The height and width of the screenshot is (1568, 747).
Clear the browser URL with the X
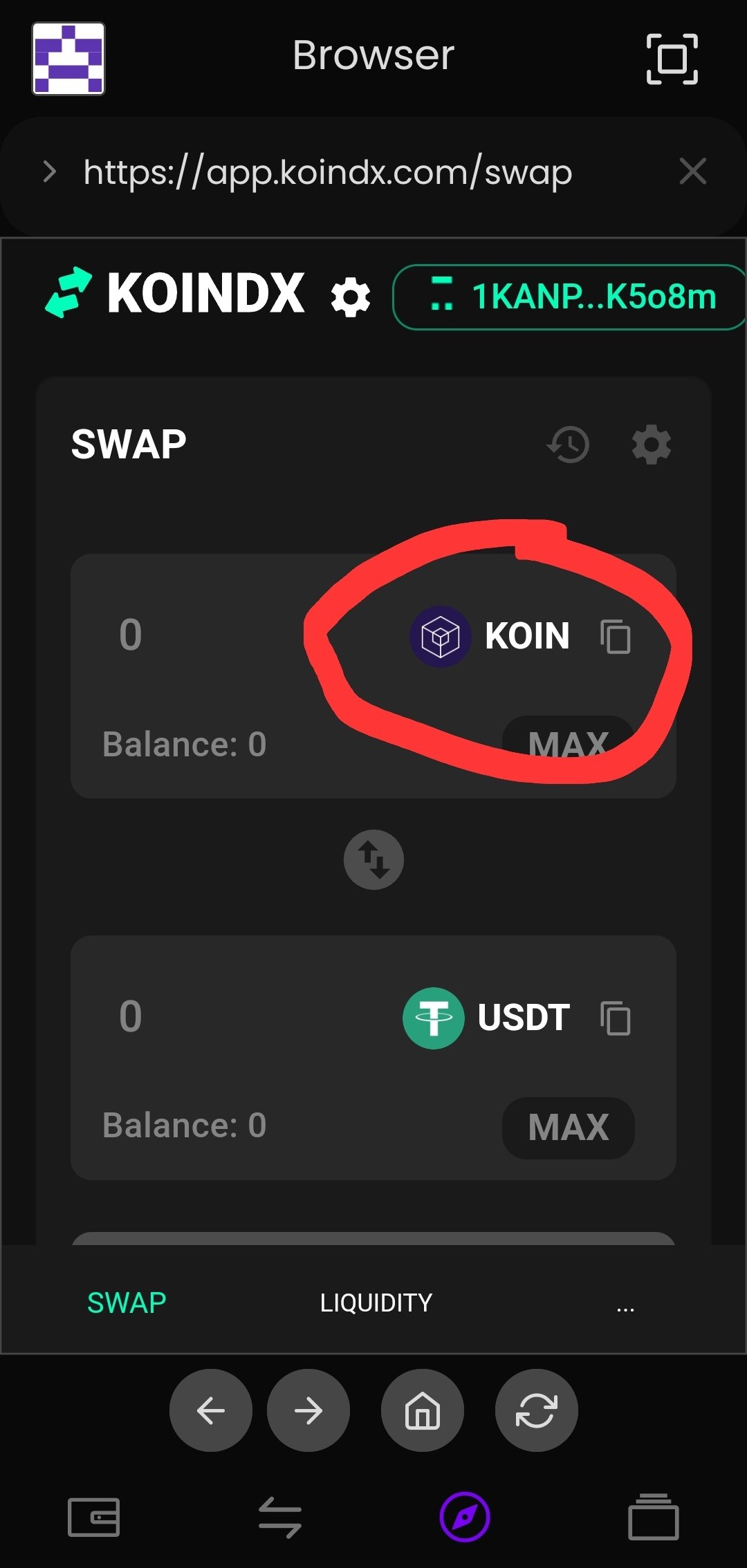[692, 171]
